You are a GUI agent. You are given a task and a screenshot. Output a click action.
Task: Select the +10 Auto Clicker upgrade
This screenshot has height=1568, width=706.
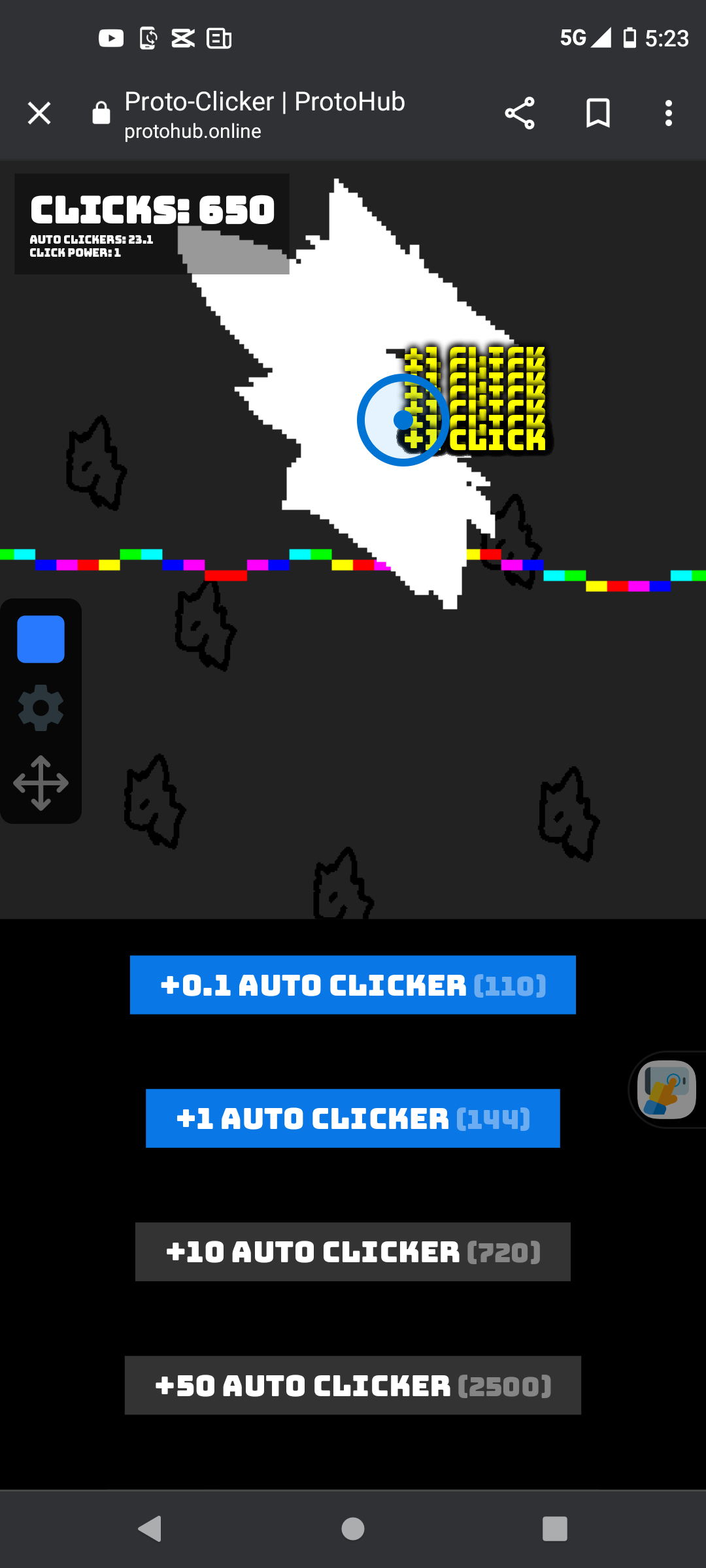coord(353,1251)
